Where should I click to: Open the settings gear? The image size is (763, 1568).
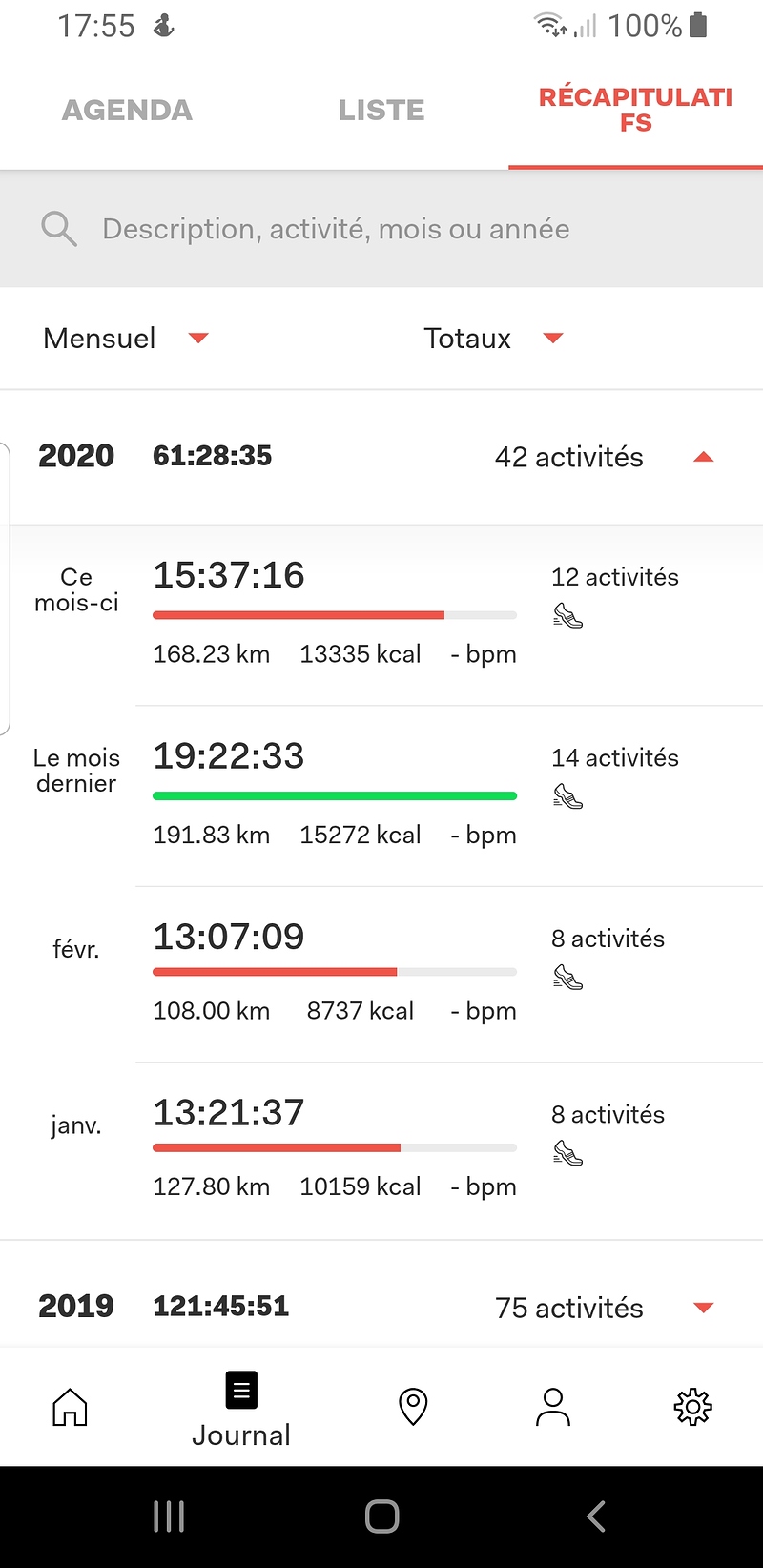(693, 1406)
